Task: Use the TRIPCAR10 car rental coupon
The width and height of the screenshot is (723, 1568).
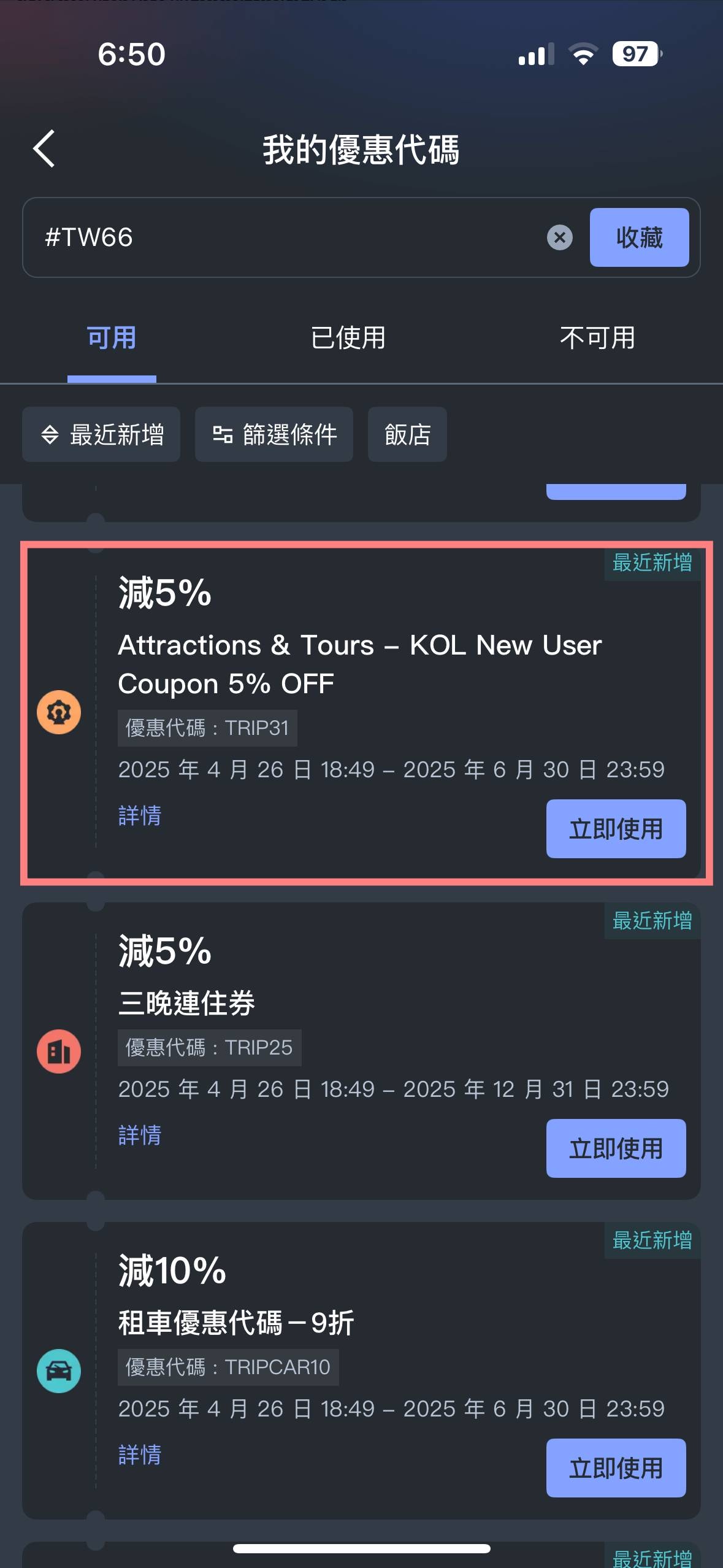Action: (616, 1468)
